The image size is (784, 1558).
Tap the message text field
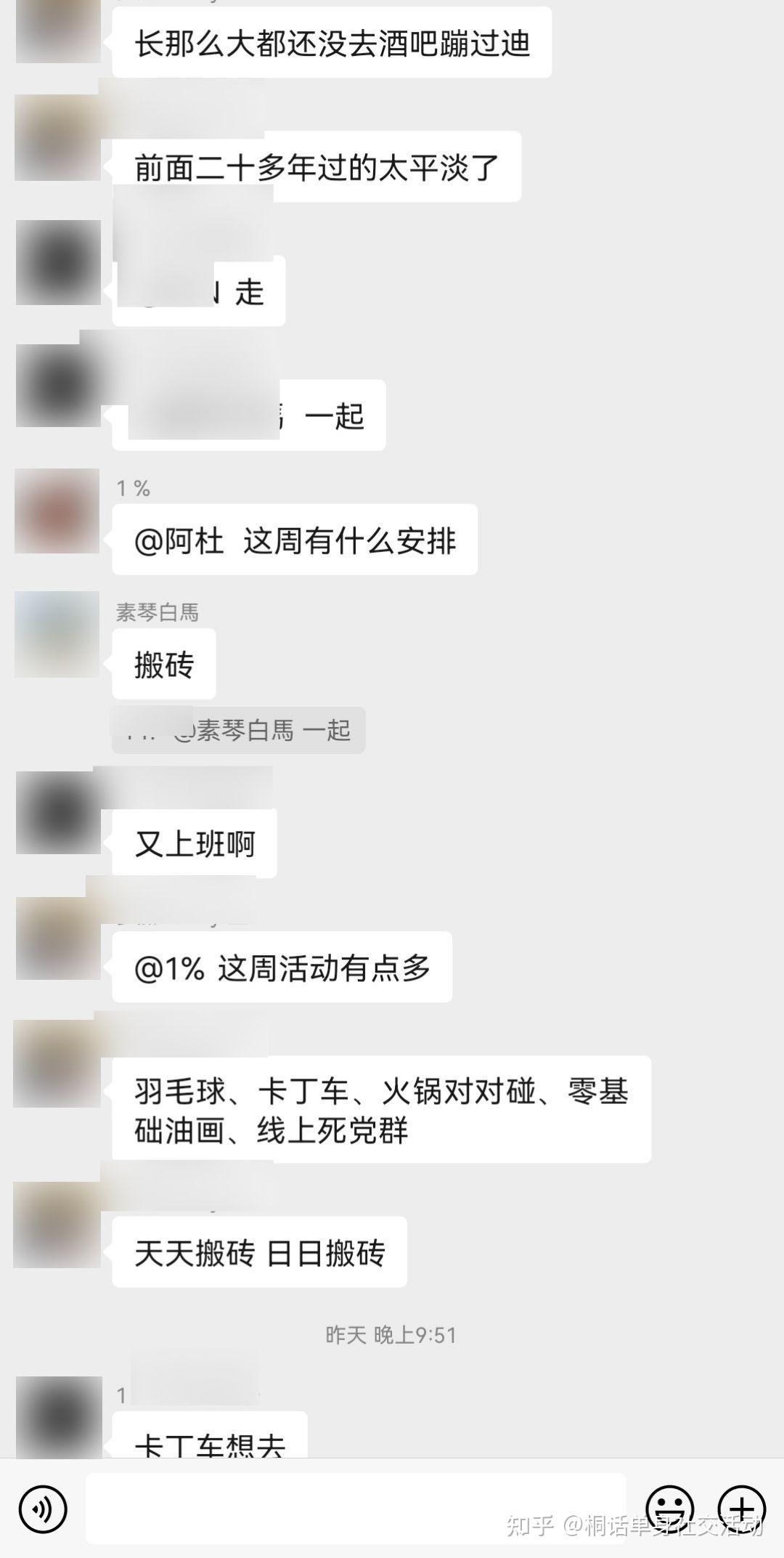356,1509
